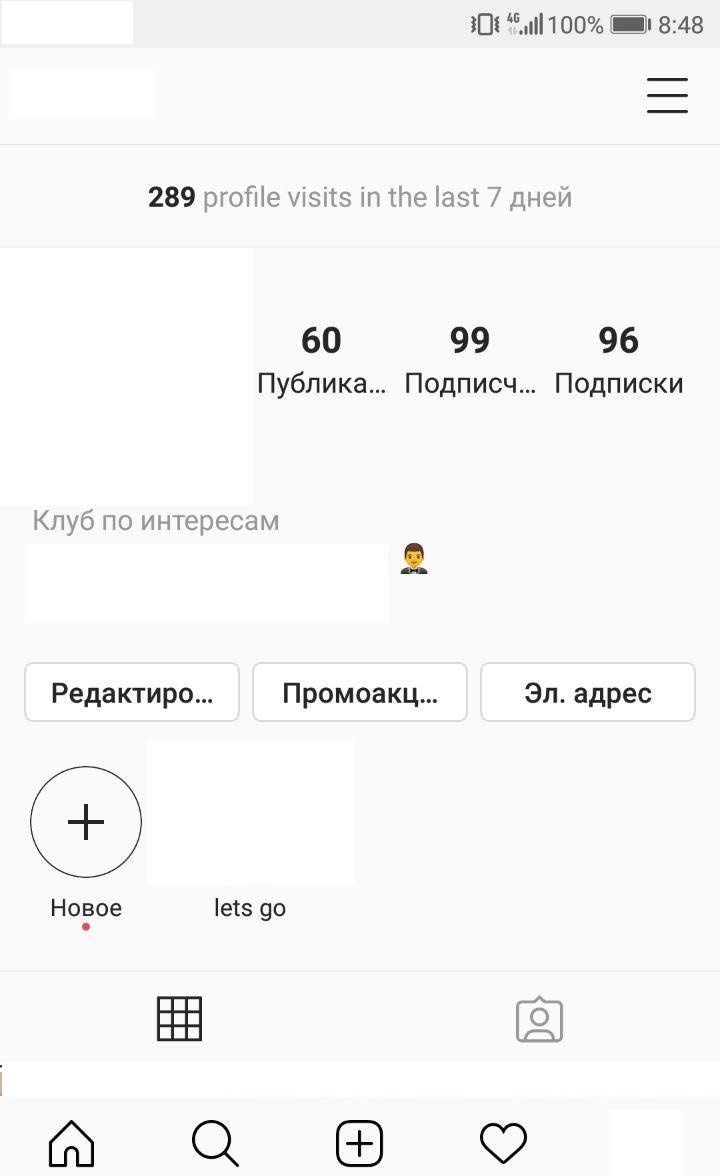This screenshot has width=721, height=1176.
Task: Open the home feed icon
Action: coord(71,1142)
